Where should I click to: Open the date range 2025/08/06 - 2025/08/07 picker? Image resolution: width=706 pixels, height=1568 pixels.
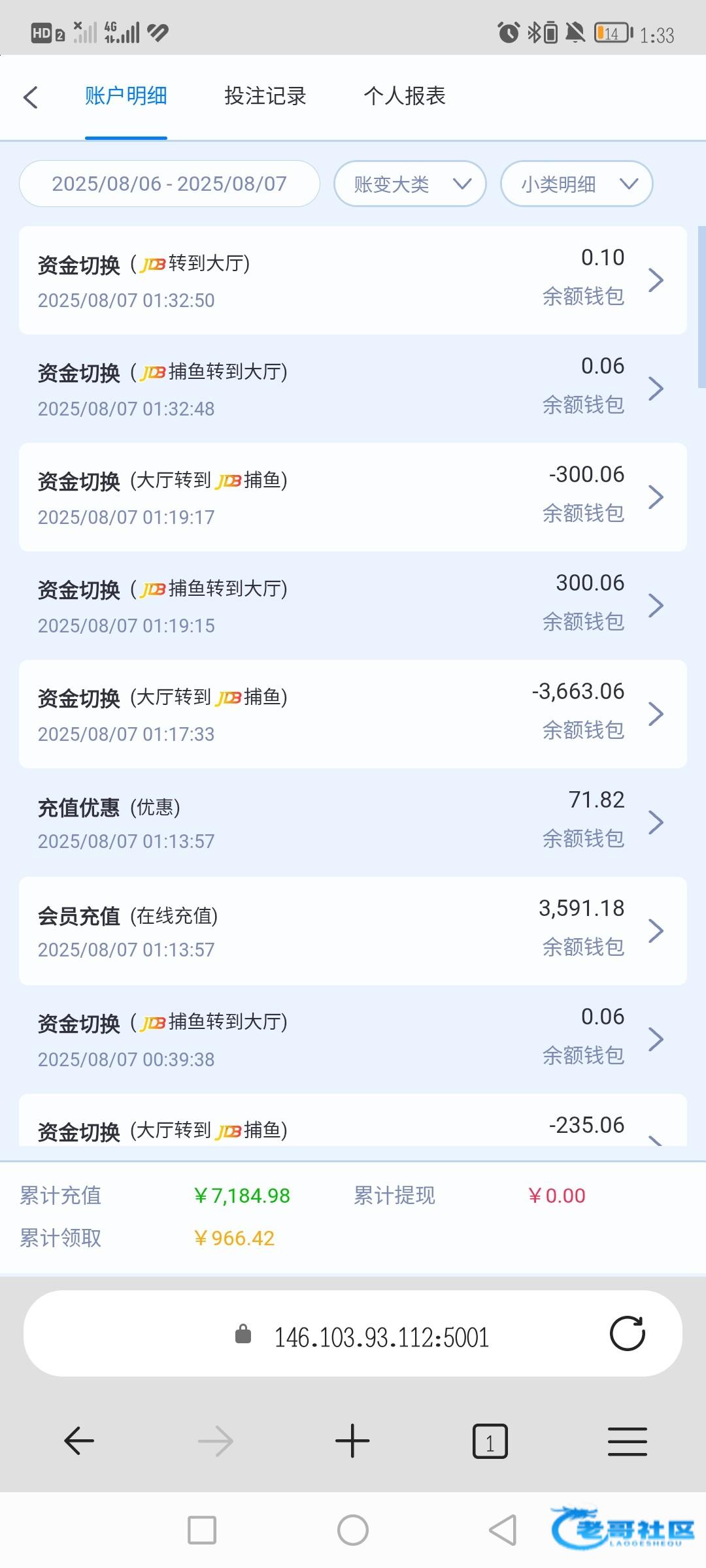(x=169, y=184)
